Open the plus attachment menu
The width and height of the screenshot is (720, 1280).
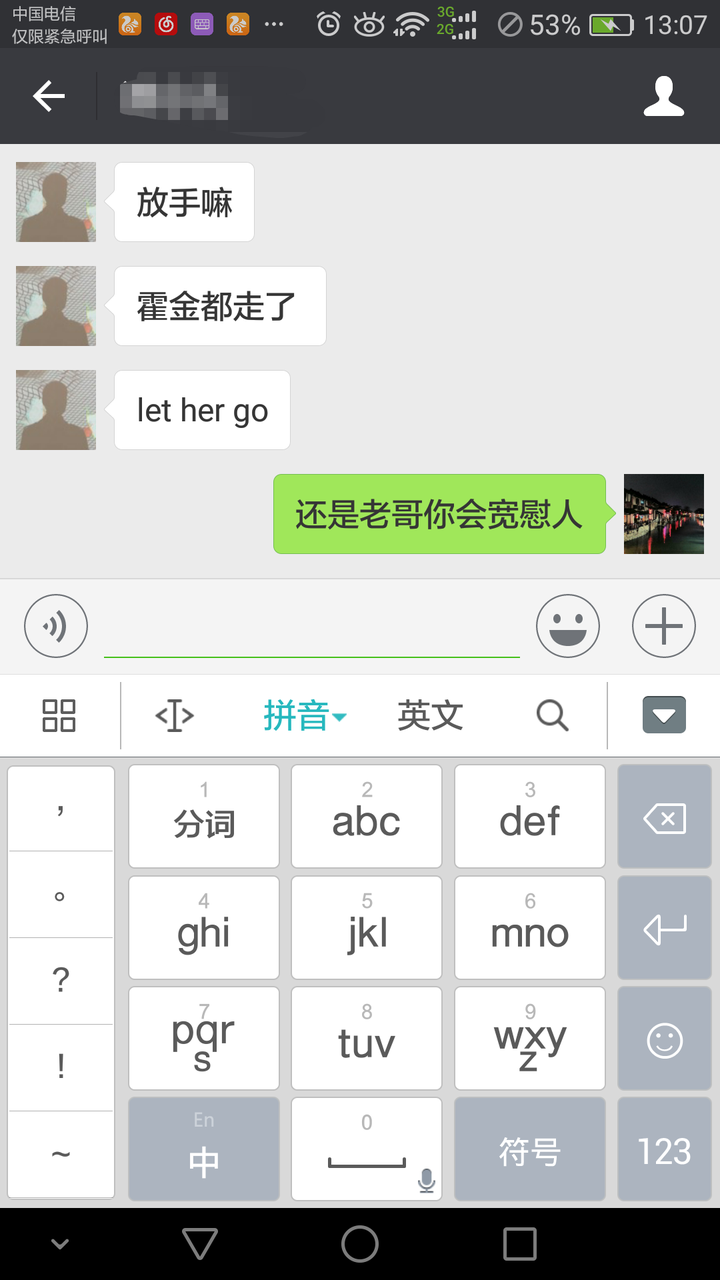pos(664,626)
